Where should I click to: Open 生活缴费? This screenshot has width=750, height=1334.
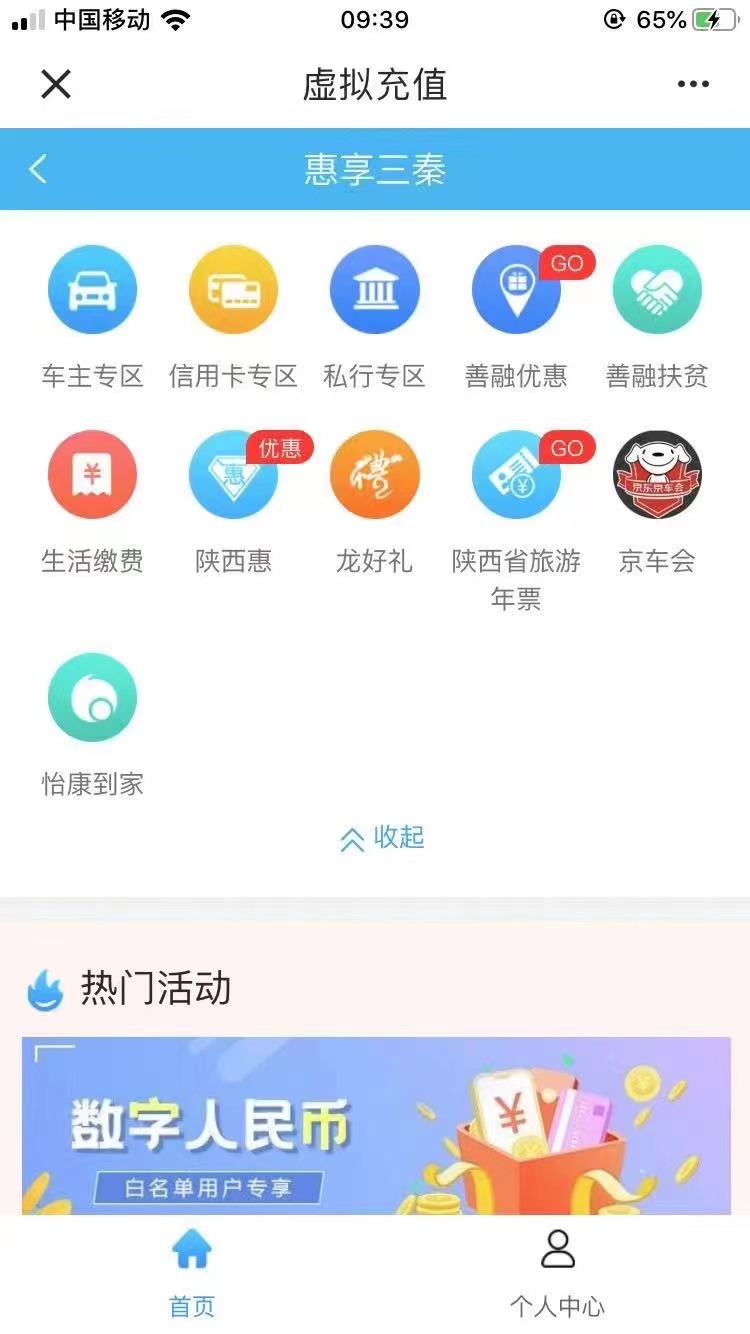coord(92,475)
